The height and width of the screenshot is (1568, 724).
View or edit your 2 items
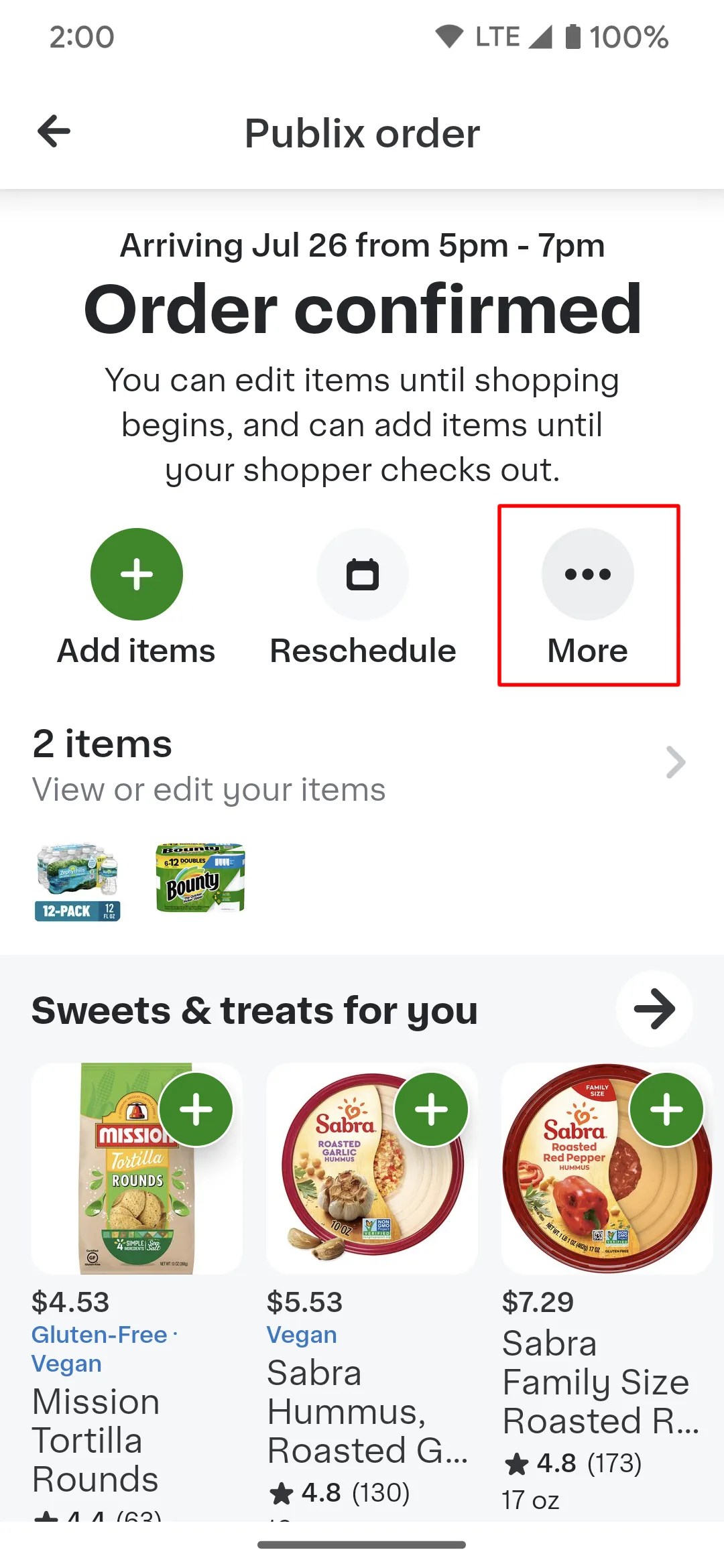click(362, 765)
